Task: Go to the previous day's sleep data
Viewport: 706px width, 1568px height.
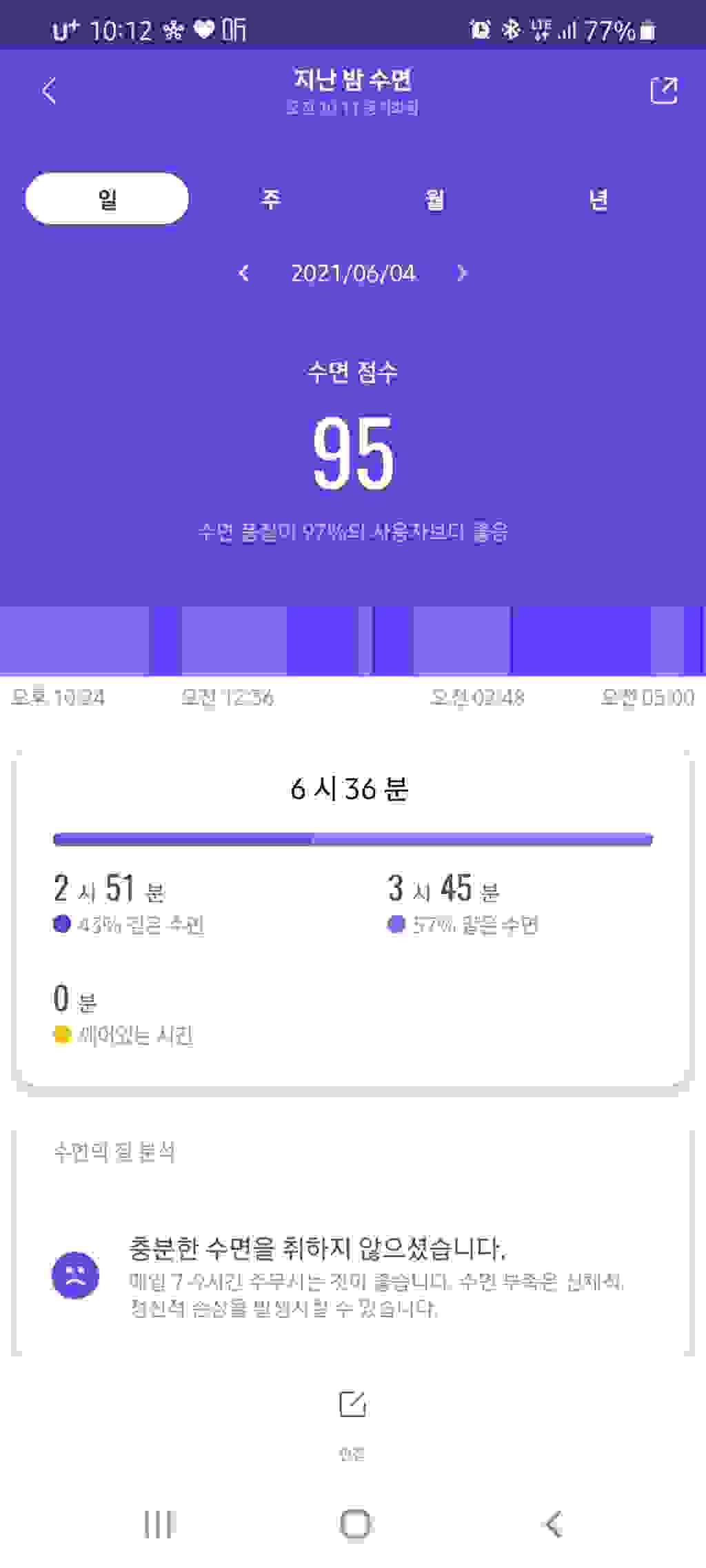Action: point(243,274)
